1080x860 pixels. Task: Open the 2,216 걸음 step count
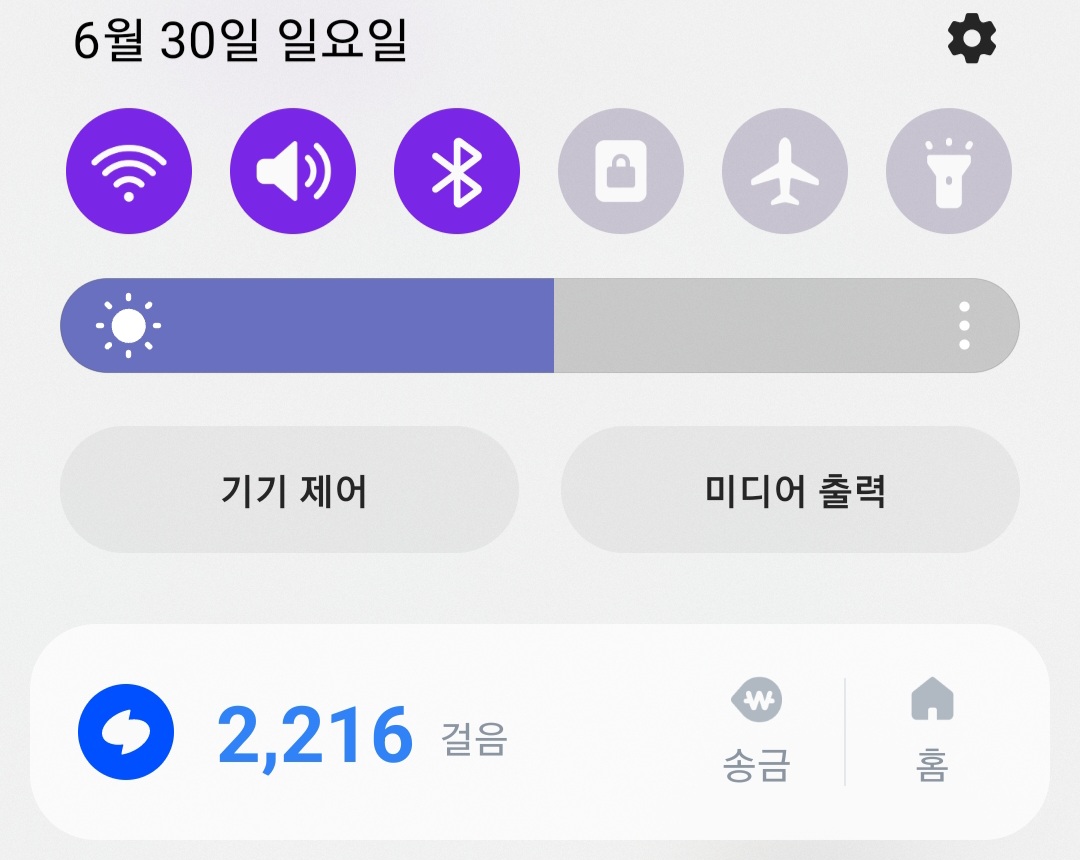315,735
